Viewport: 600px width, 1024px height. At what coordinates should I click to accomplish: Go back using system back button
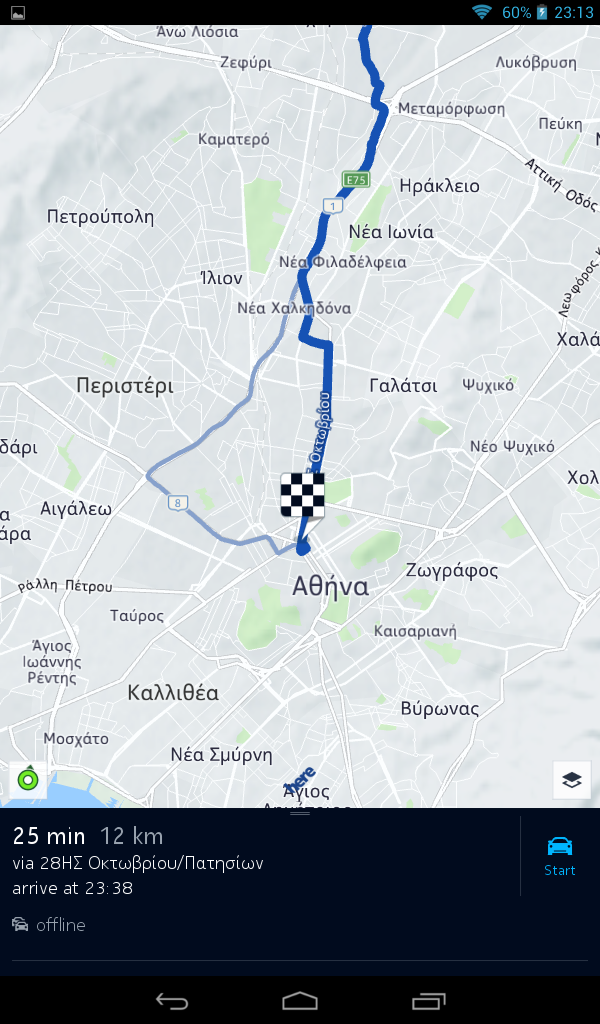click(172, 1000)
